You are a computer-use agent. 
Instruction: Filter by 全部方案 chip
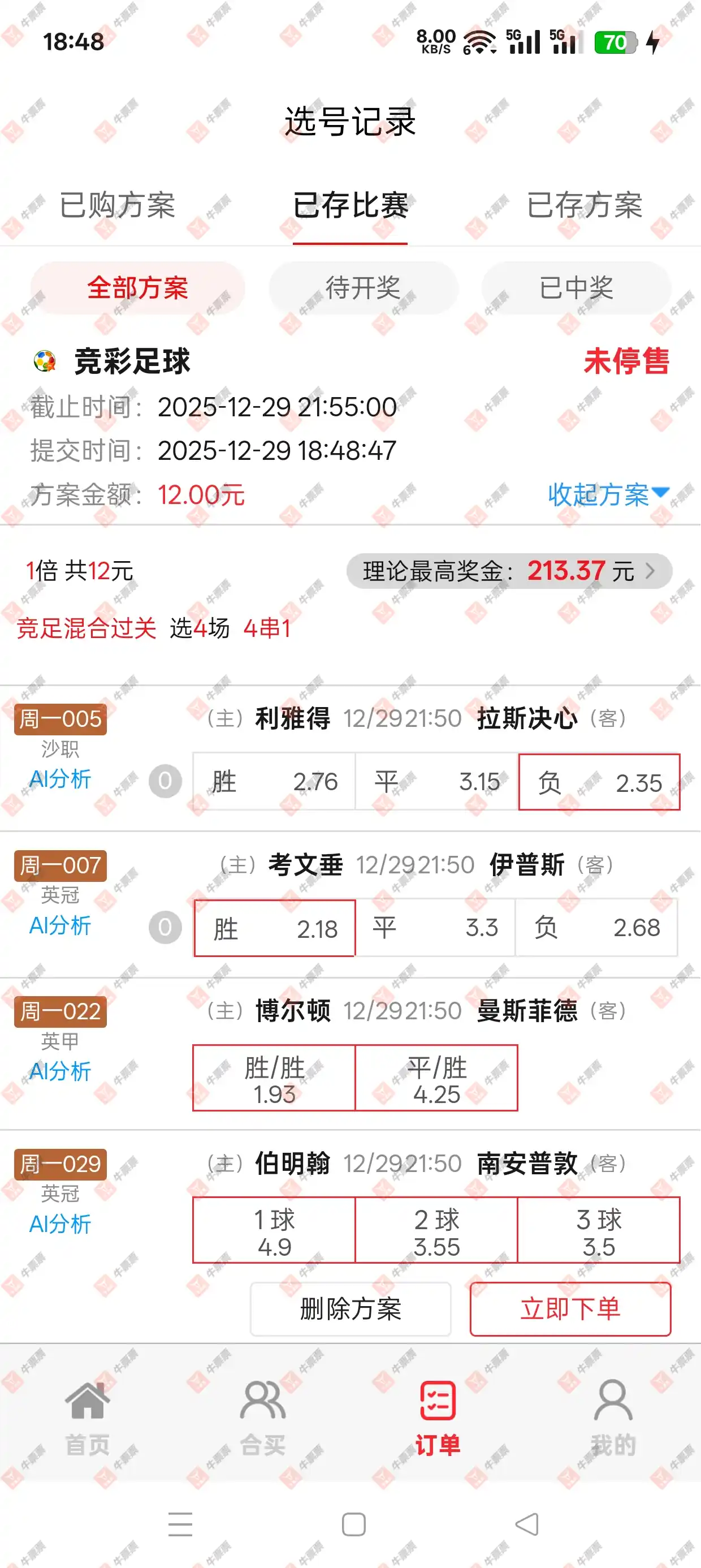(137, 287)
